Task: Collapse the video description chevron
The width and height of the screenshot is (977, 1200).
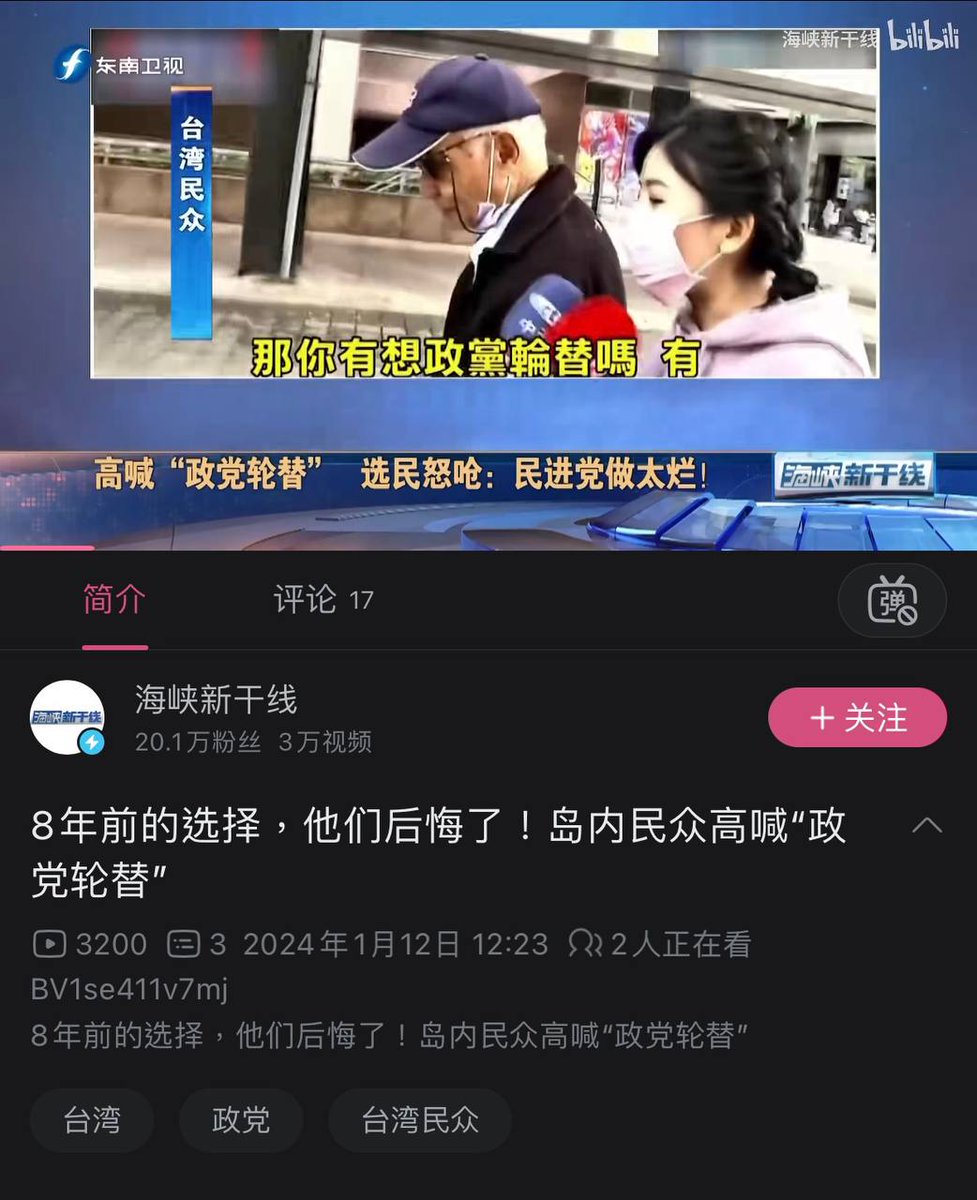Action: (x=927, y=825)
